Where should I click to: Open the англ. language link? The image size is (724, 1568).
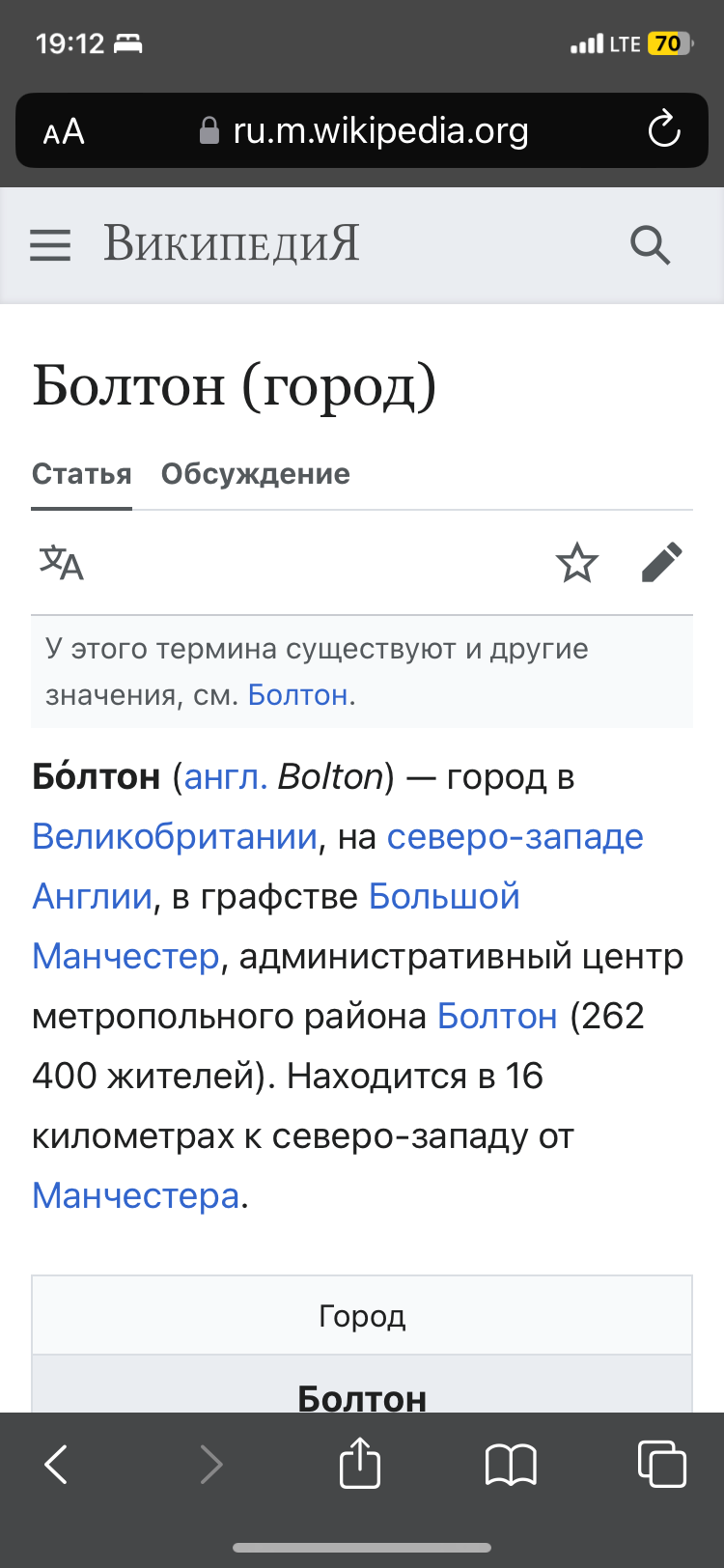click(225, 777)
